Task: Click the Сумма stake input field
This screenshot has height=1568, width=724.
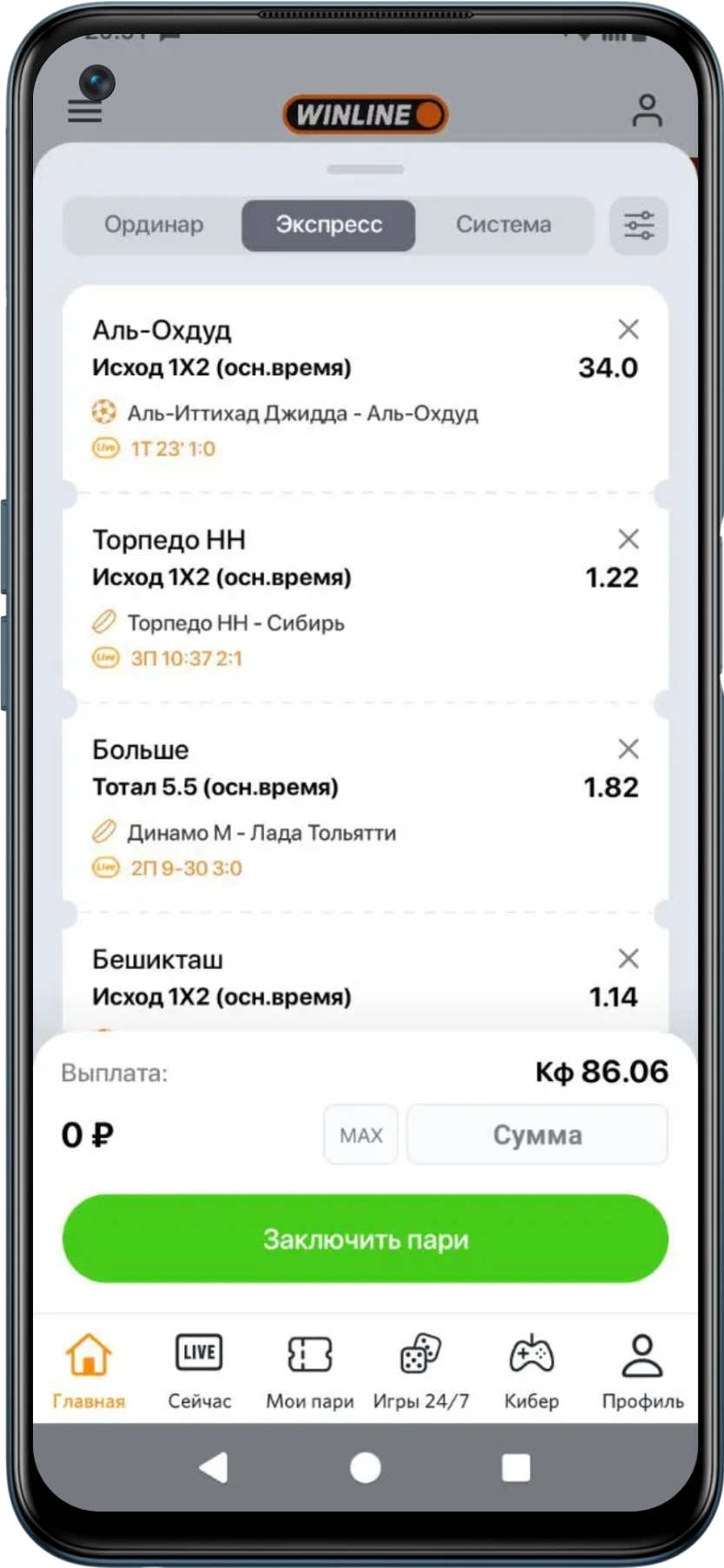Action: (x=537, y=1134)
